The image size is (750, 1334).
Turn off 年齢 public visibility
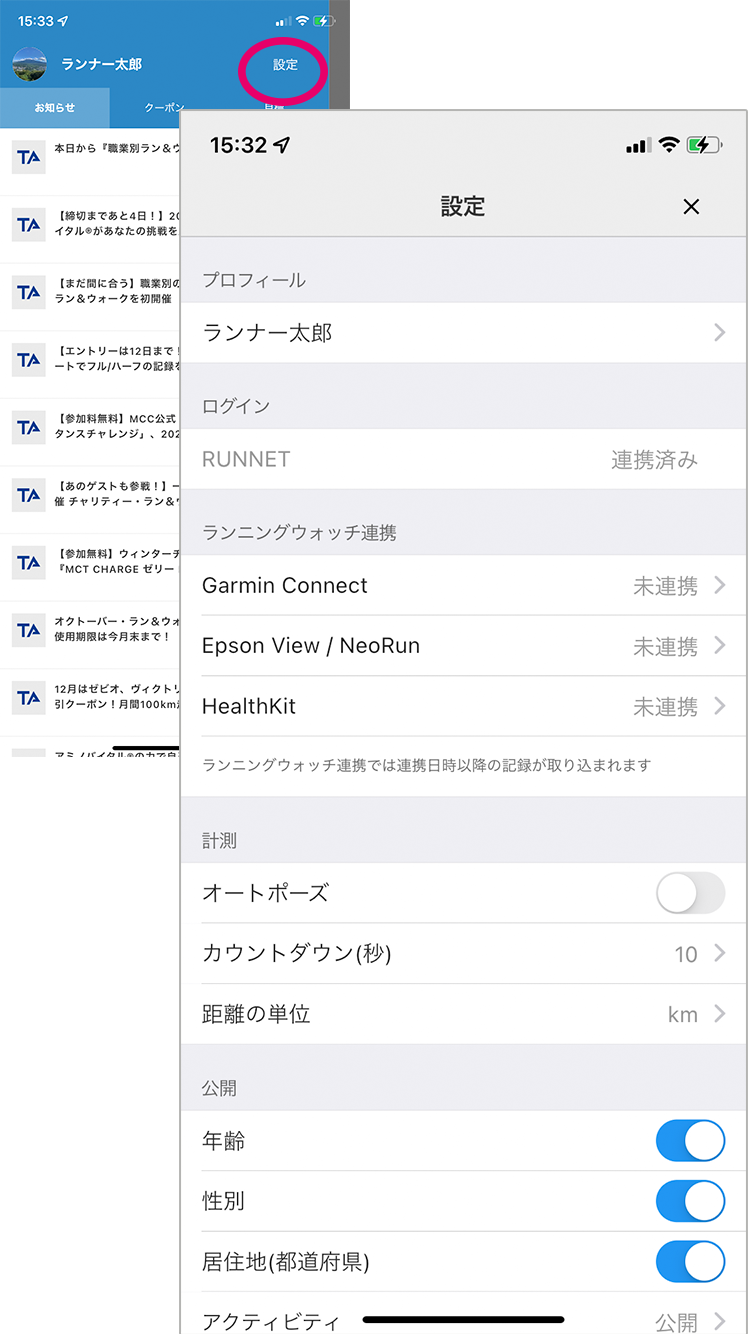[x=690, y=1141]
